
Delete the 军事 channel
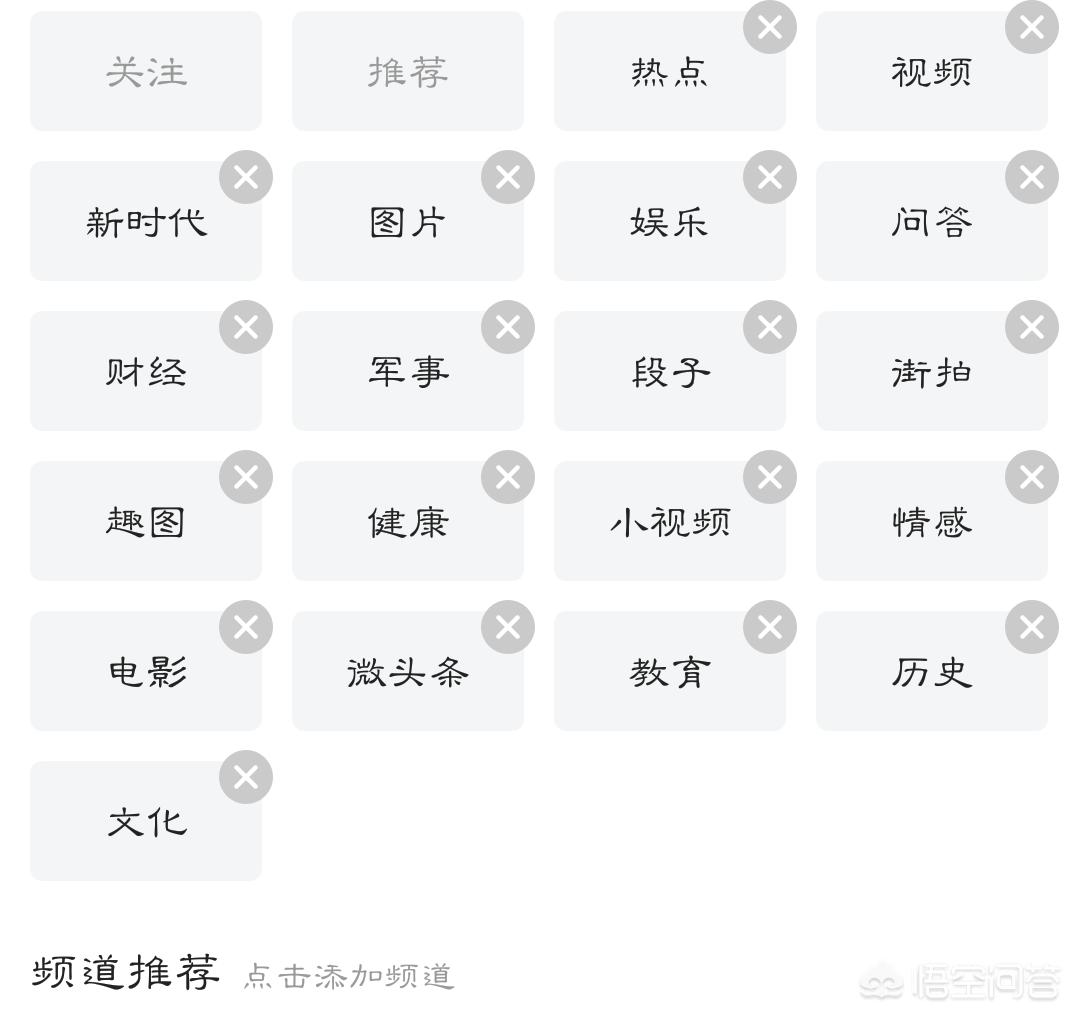coord(508,327)
